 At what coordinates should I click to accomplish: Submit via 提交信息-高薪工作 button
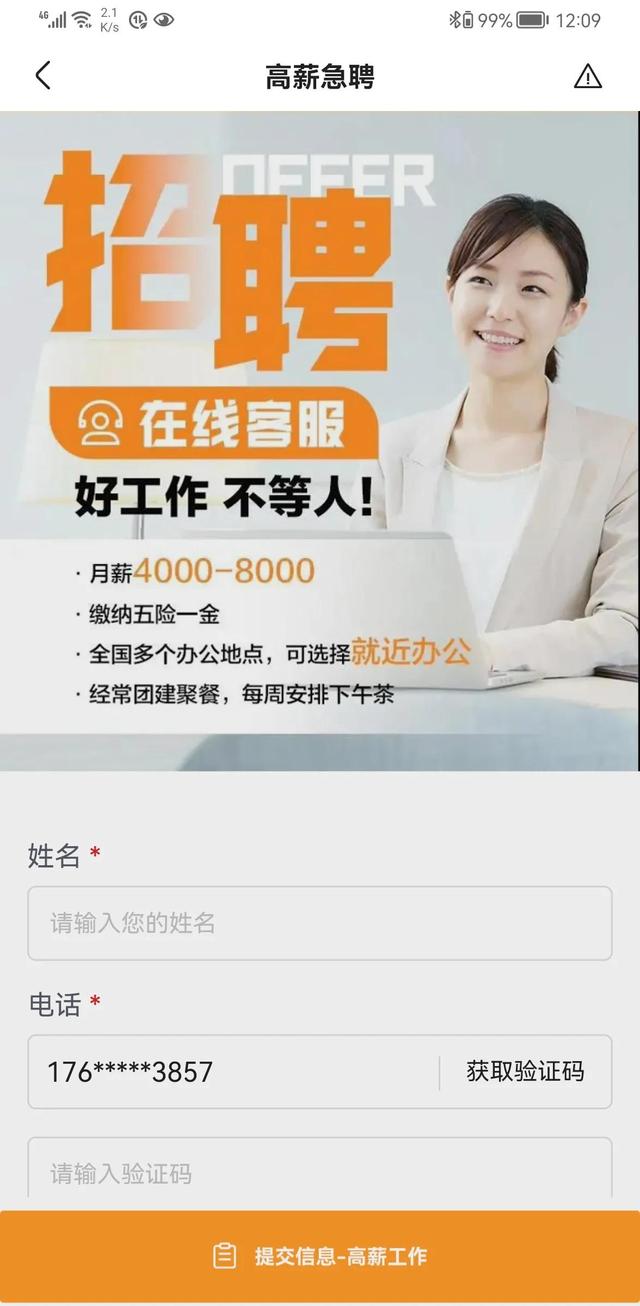coord(320,1256)
